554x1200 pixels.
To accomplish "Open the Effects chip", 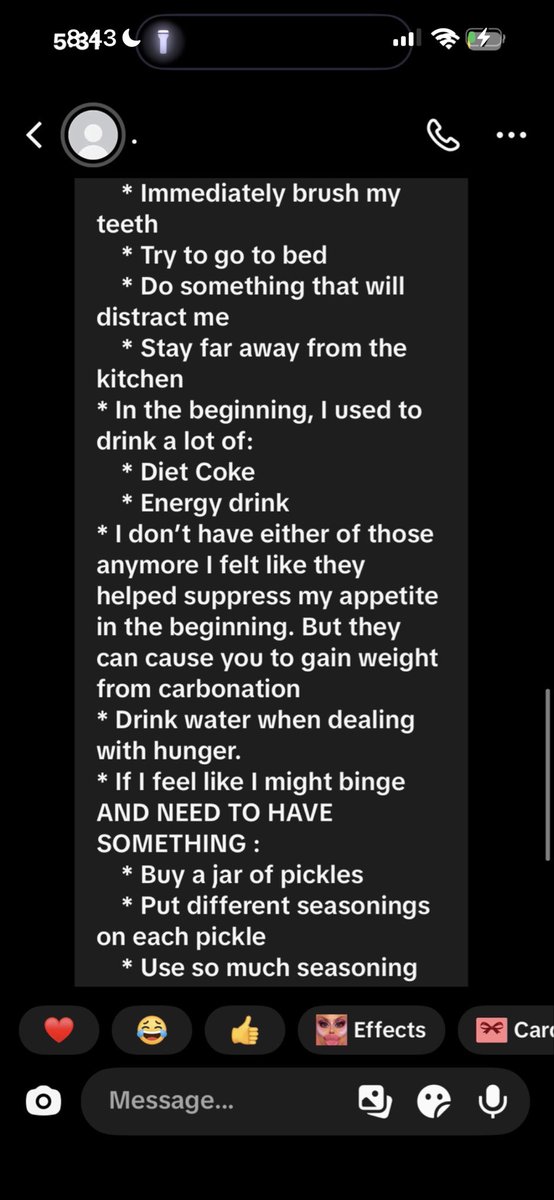I will pyautogui.click(x=371, y=1030).
